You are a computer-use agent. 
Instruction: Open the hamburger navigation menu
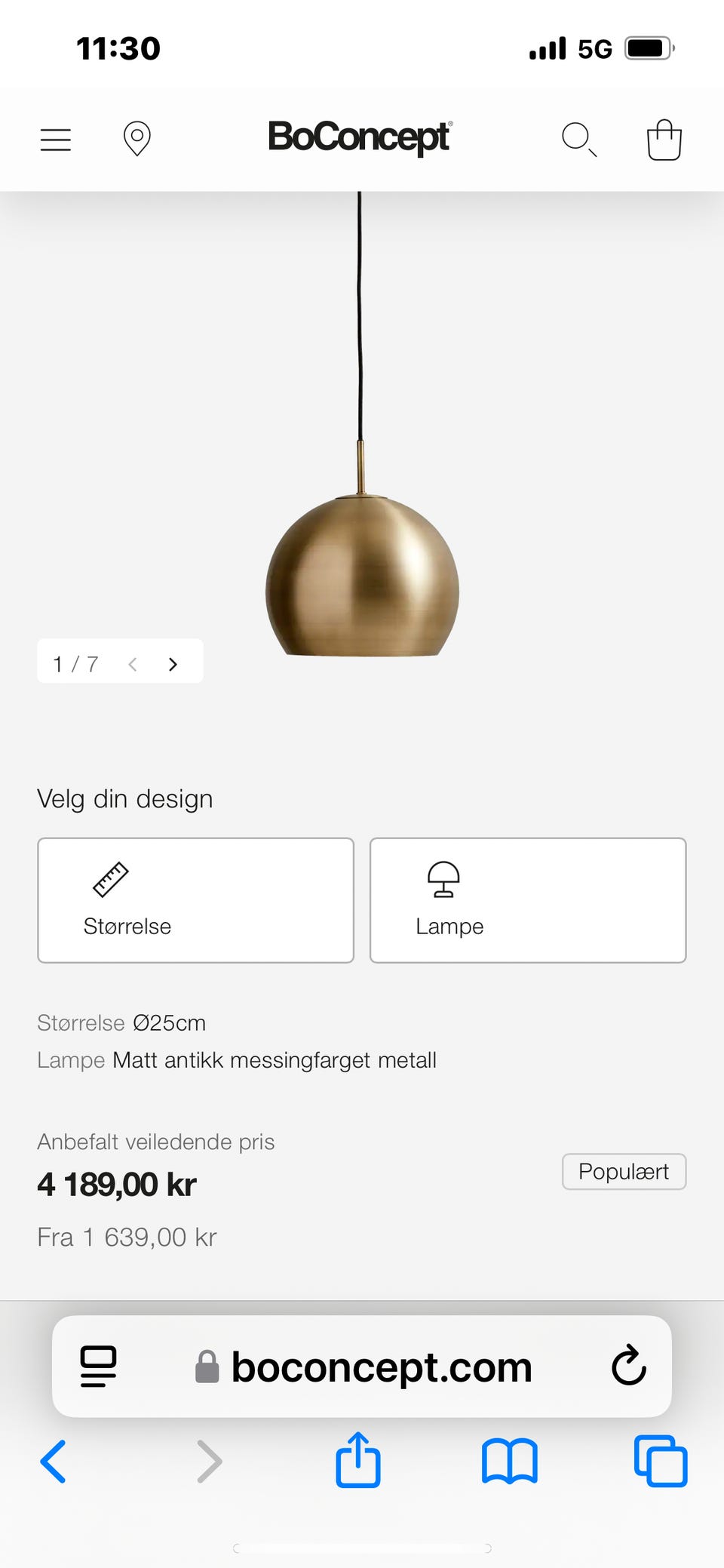pos(55,139)
